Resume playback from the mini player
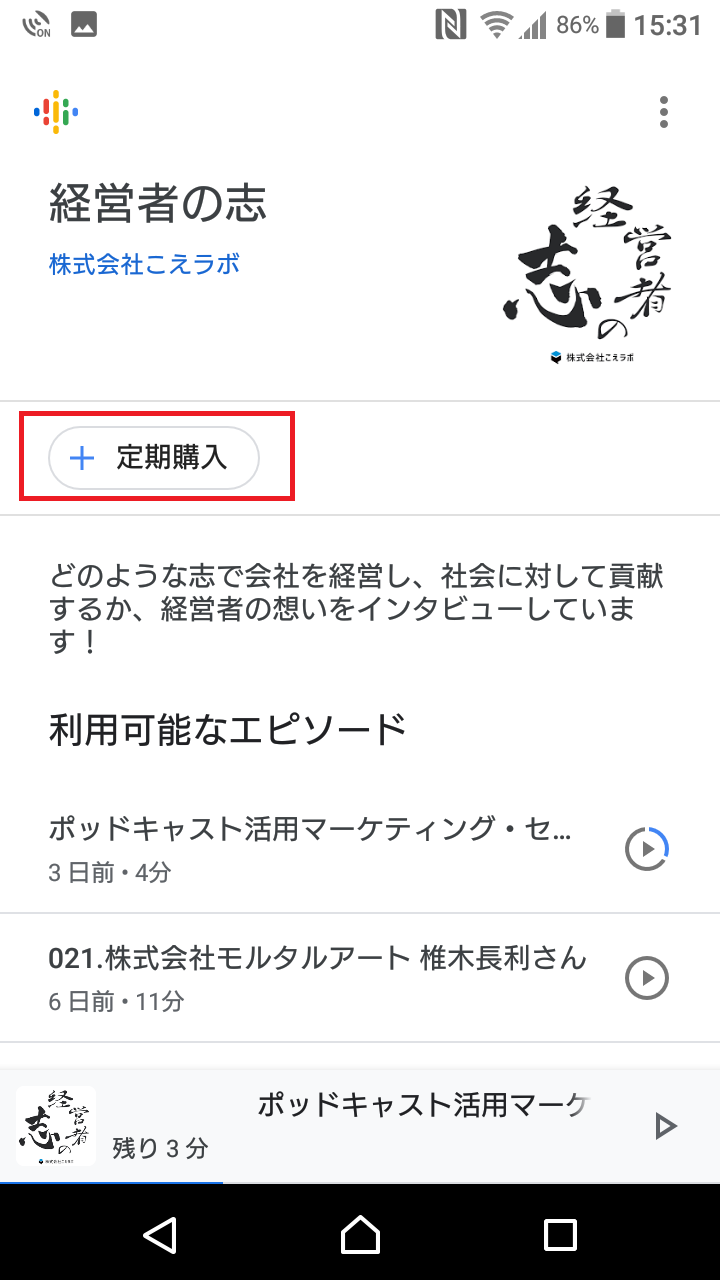 665,1126
